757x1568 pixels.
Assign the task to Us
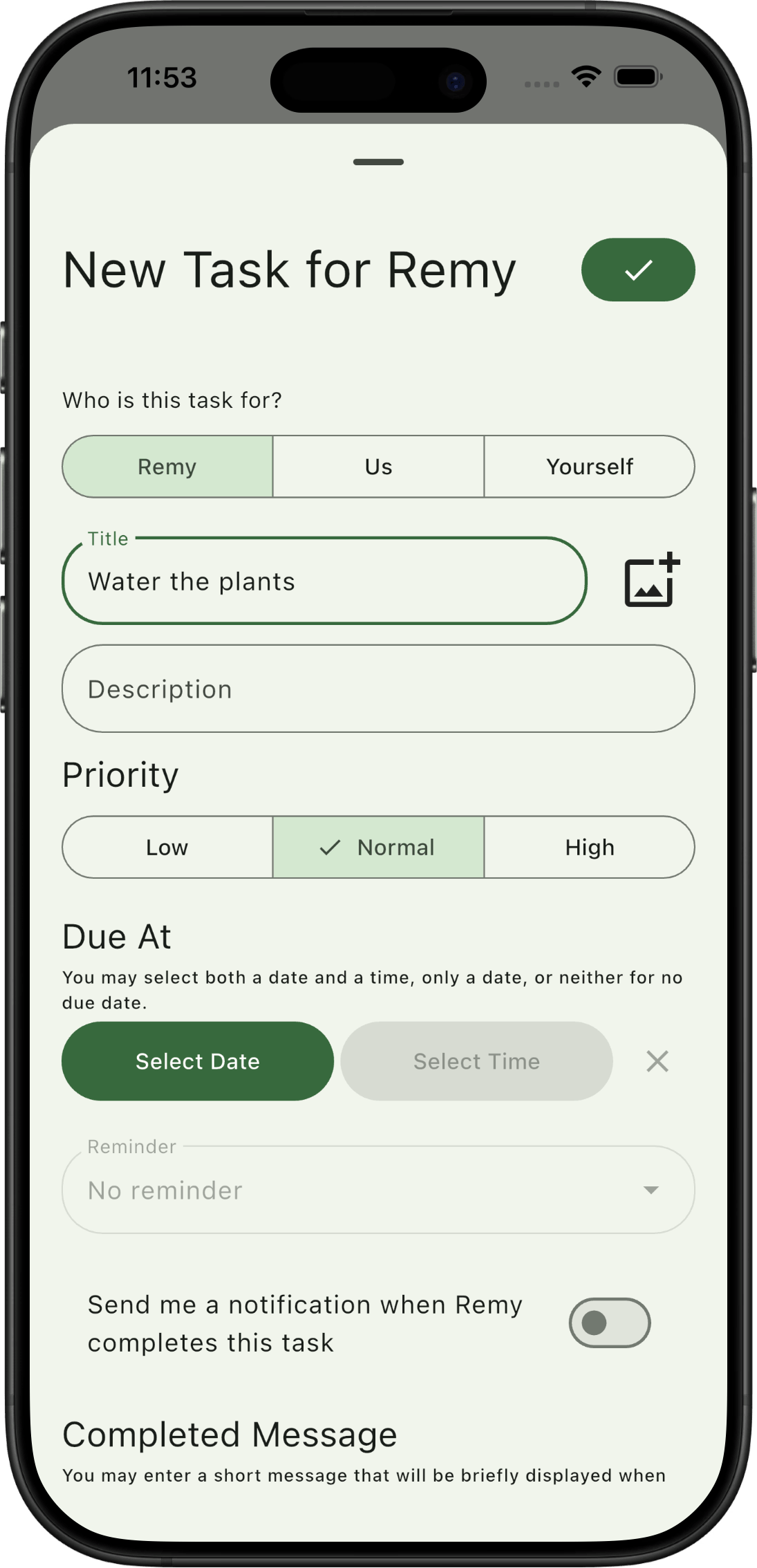[x=378, y=467]
